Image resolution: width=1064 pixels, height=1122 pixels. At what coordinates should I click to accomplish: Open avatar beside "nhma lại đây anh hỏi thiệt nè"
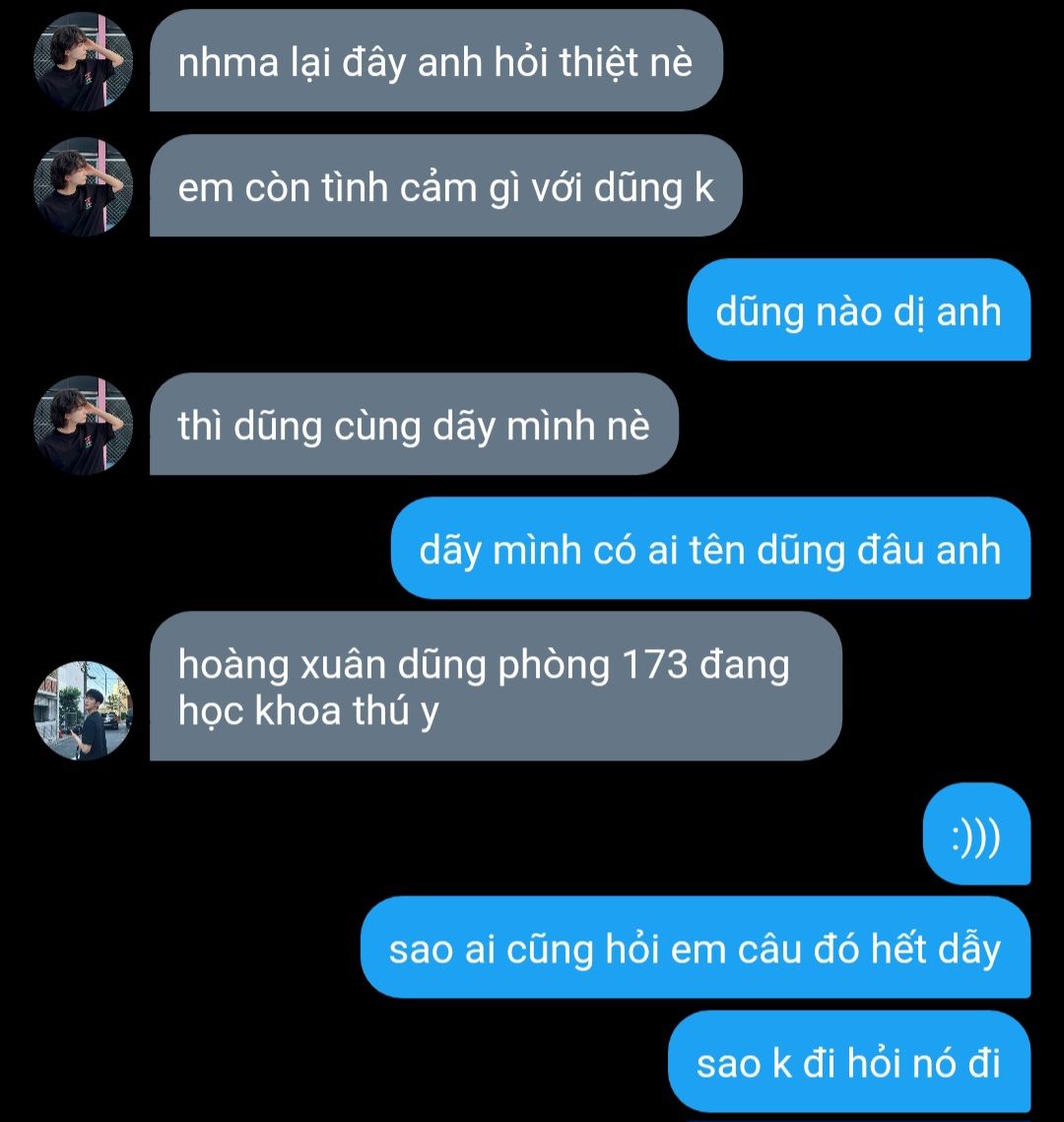click(84, 61)
